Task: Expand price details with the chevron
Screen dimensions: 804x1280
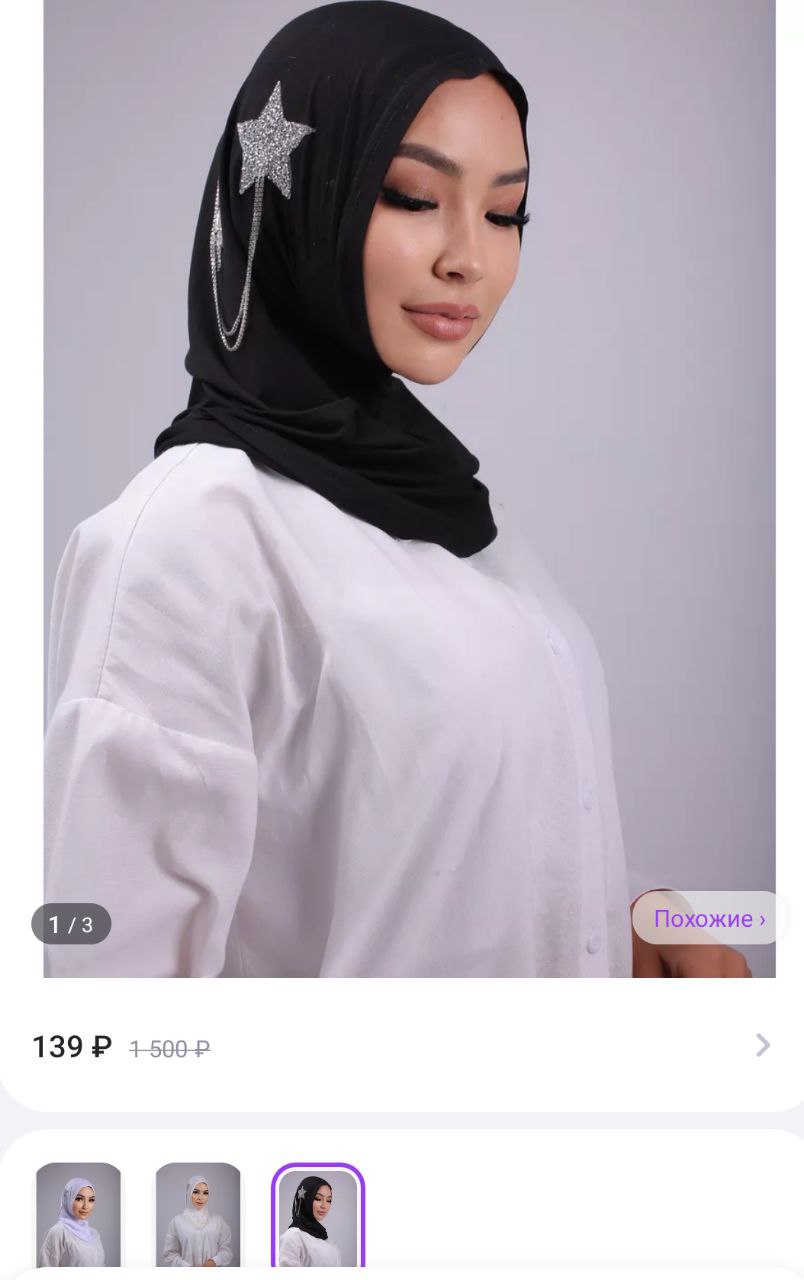Action: click(x=763, y=1045)
